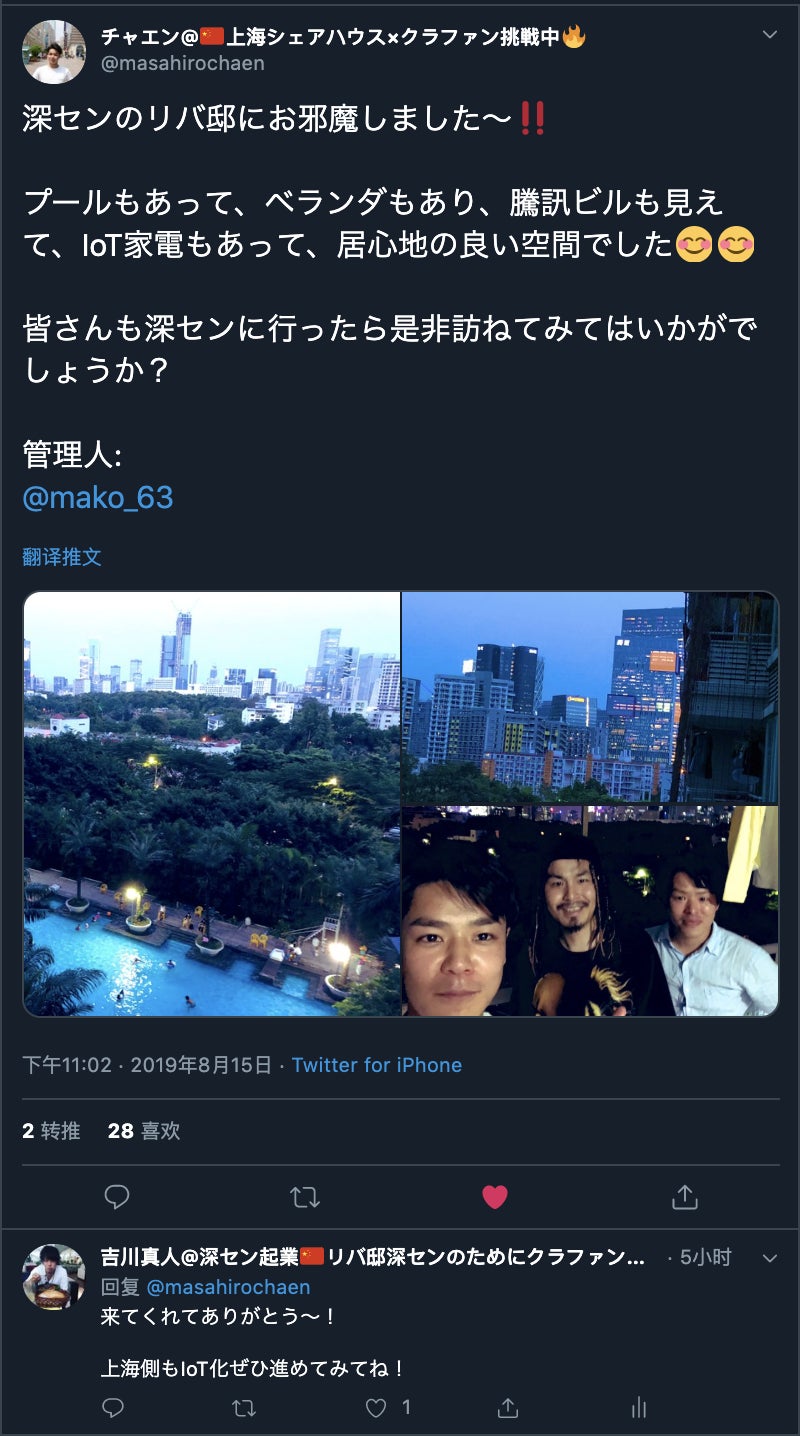Share the main tweet
The width and height of the screenshot is (800, 1436).
pos(684,1196)
